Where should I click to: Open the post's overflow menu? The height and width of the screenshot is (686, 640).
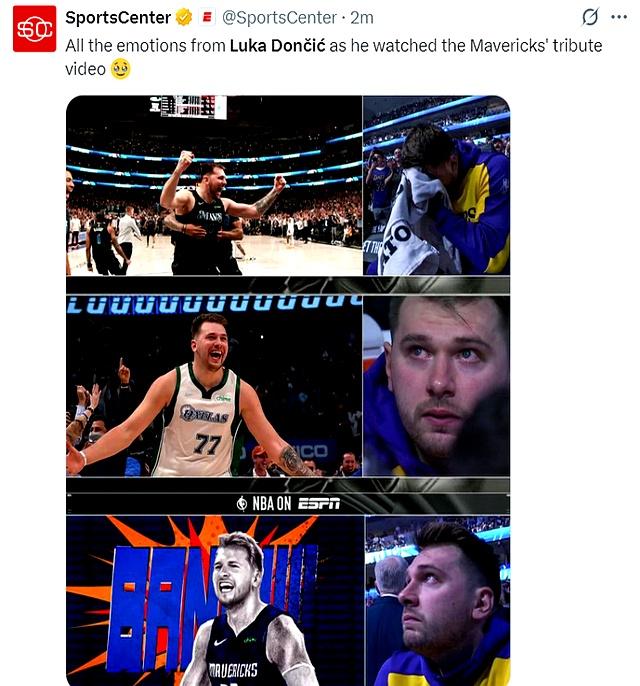coord(619,17)
